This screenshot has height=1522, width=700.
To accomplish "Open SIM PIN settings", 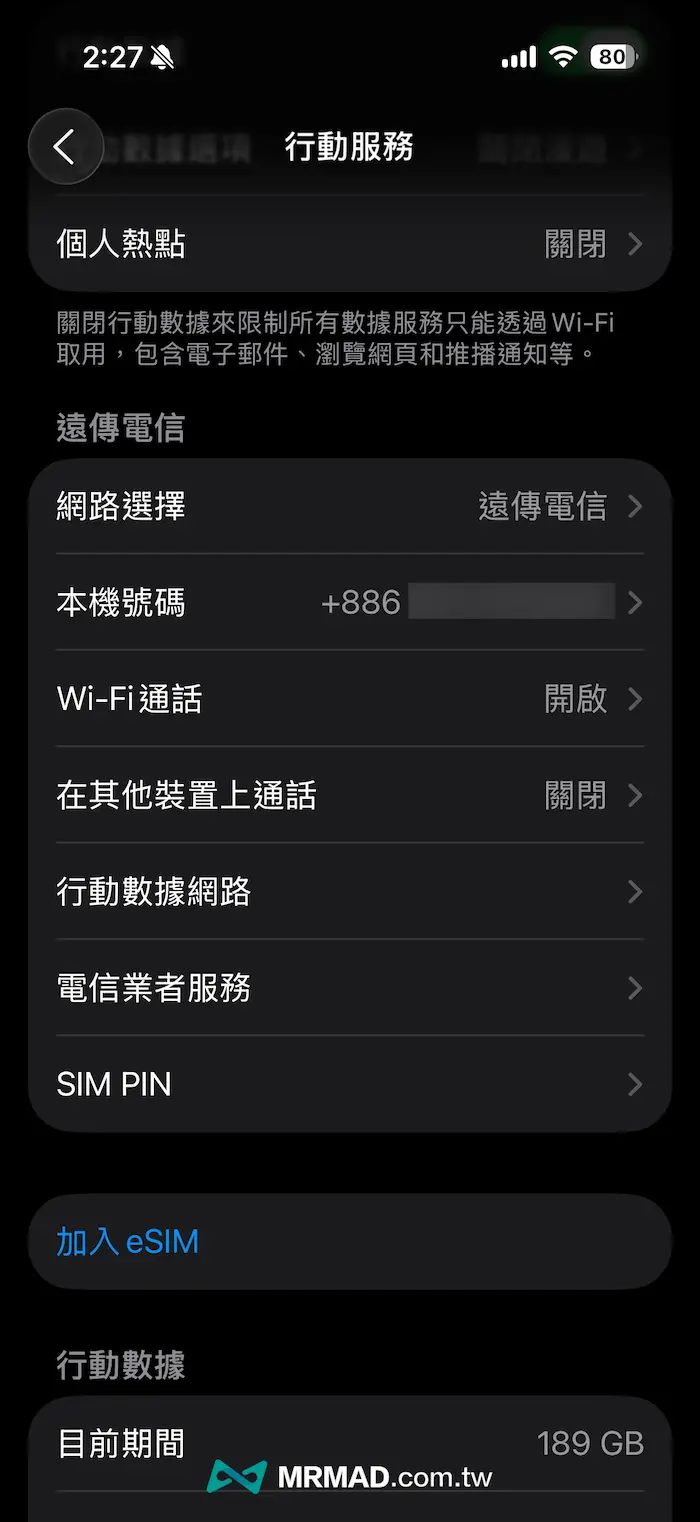I will coord(349,1084).
